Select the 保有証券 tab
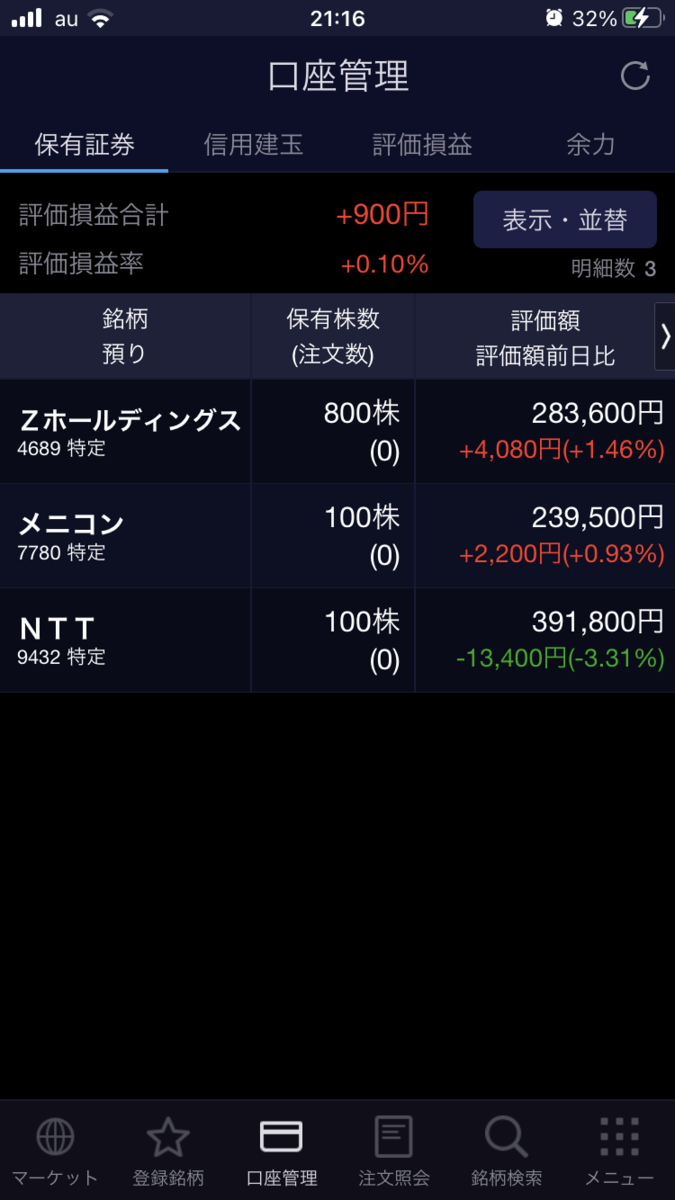The height and width of the screenshot is (1200, 675). 84,145
